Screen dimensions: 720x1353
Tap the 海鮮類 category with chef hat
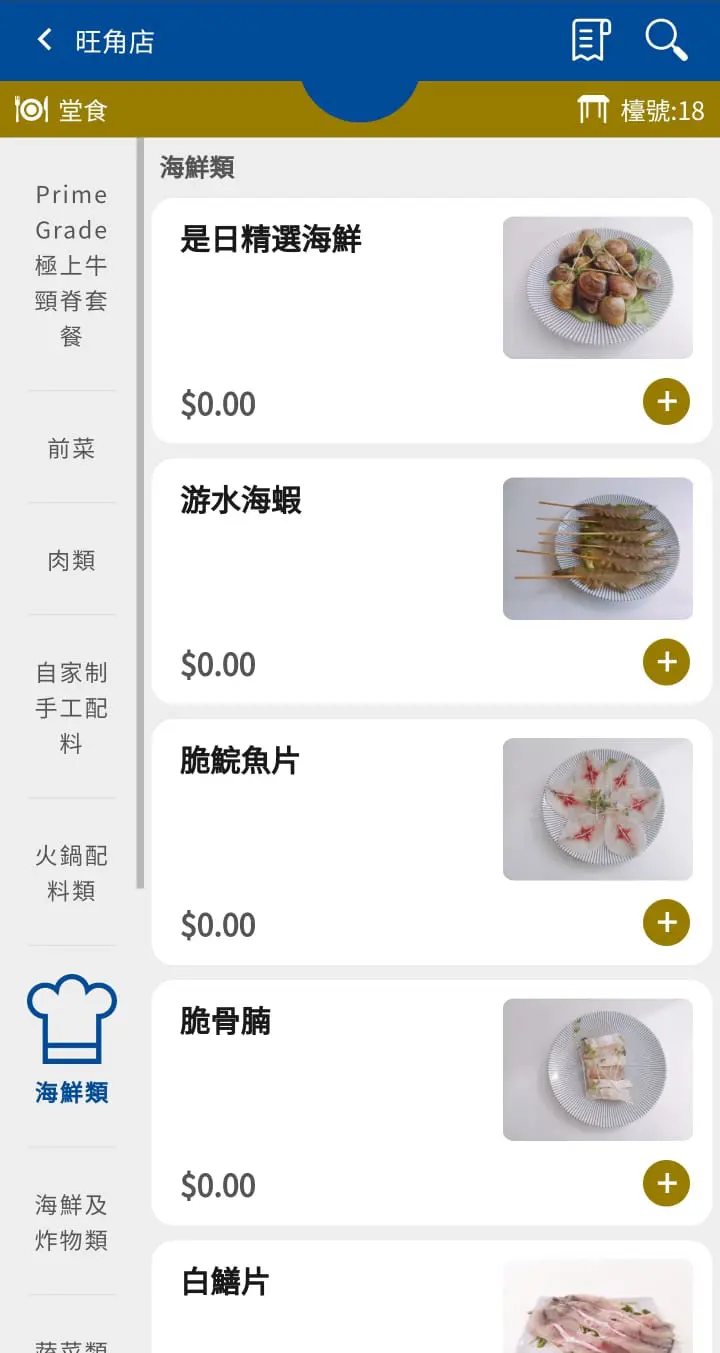[x=71, y=1041]
